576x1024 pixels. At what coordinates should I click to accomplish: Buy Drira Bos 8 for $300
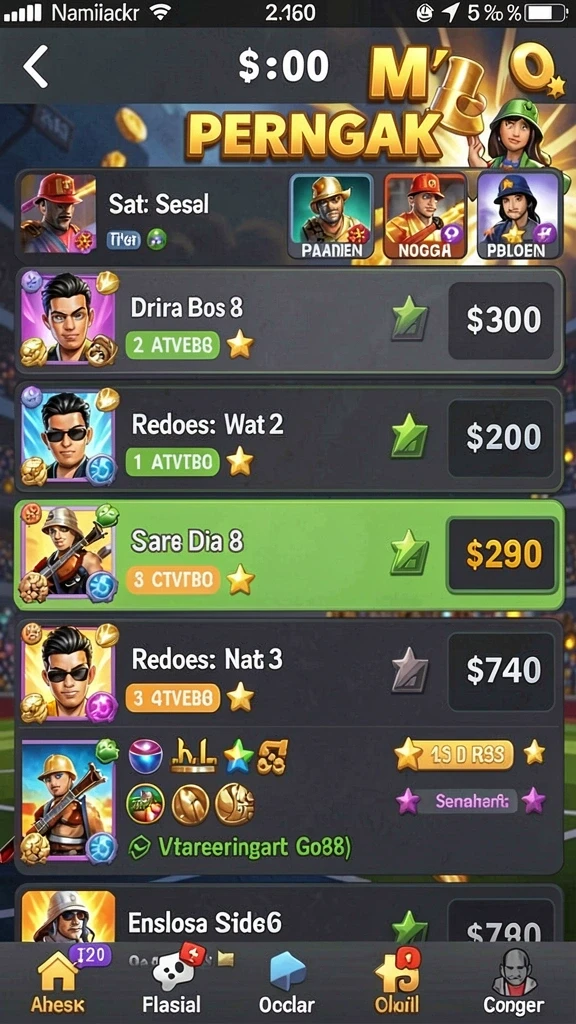click(503, 320)
